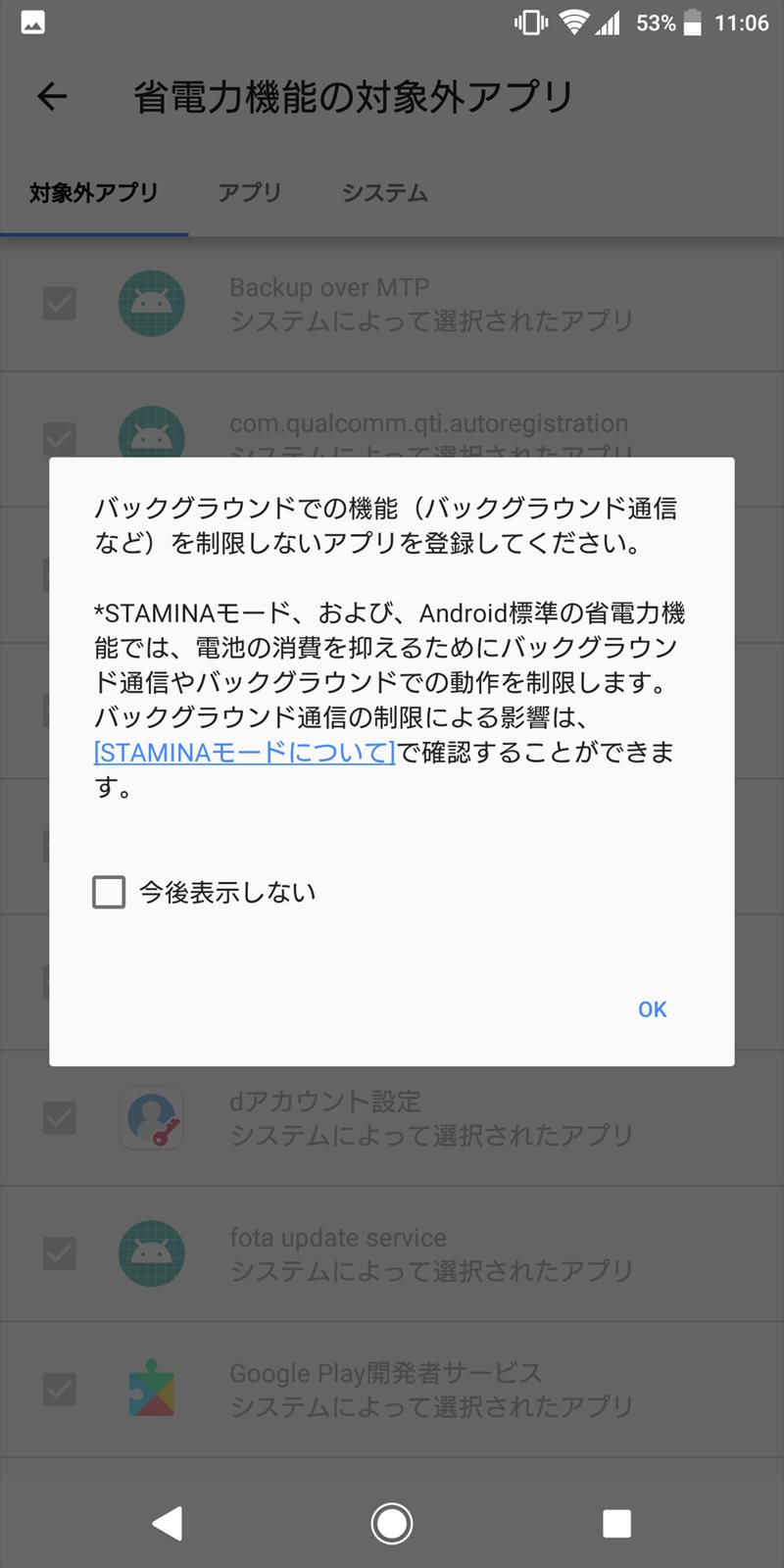Image resolution: width=784 pixels, height=1568 pixels.
Task: Open the STAMINAモードについて link
Action: pyautogui.click(x=244, y=752)
